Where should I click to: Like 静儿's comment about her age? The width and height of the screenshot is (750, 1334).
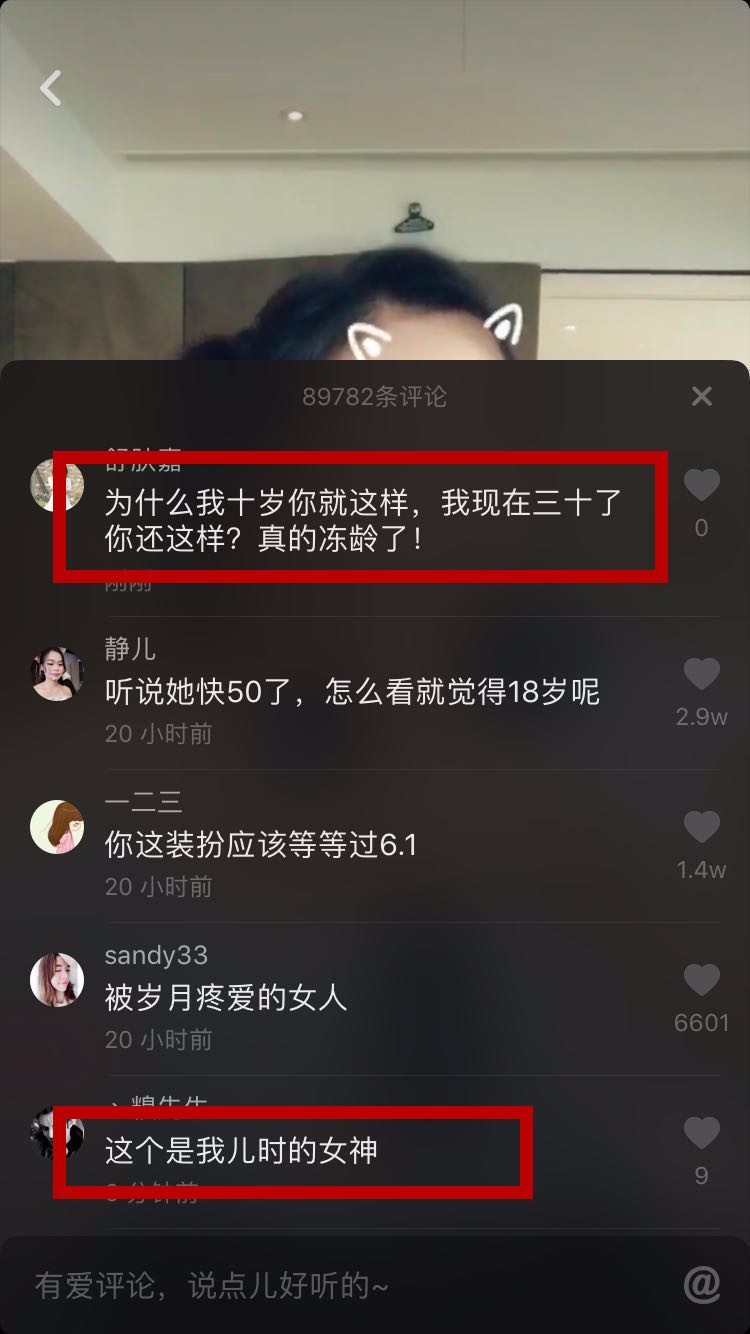pos(702,675)
